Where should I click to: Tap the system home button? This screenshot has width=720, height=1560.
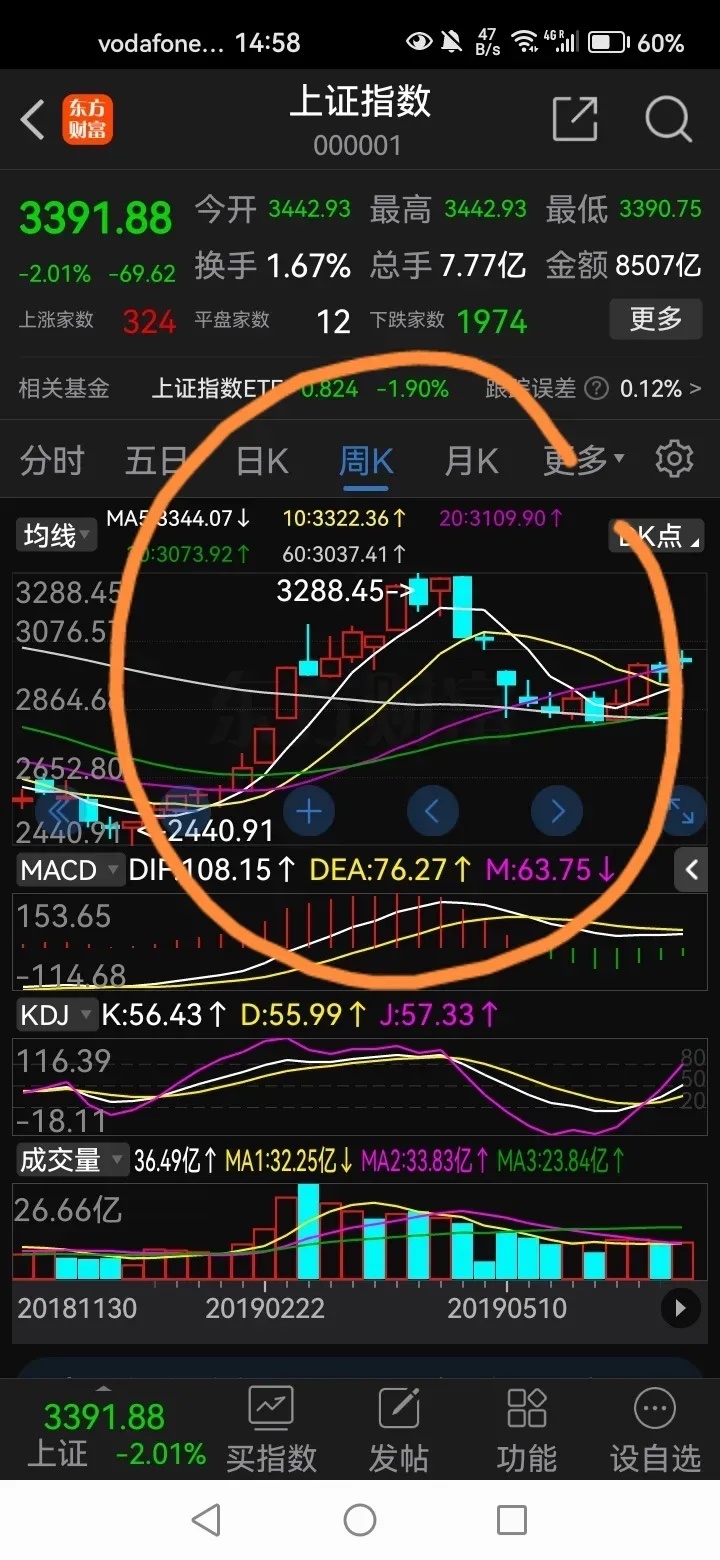click(360, 1520)
